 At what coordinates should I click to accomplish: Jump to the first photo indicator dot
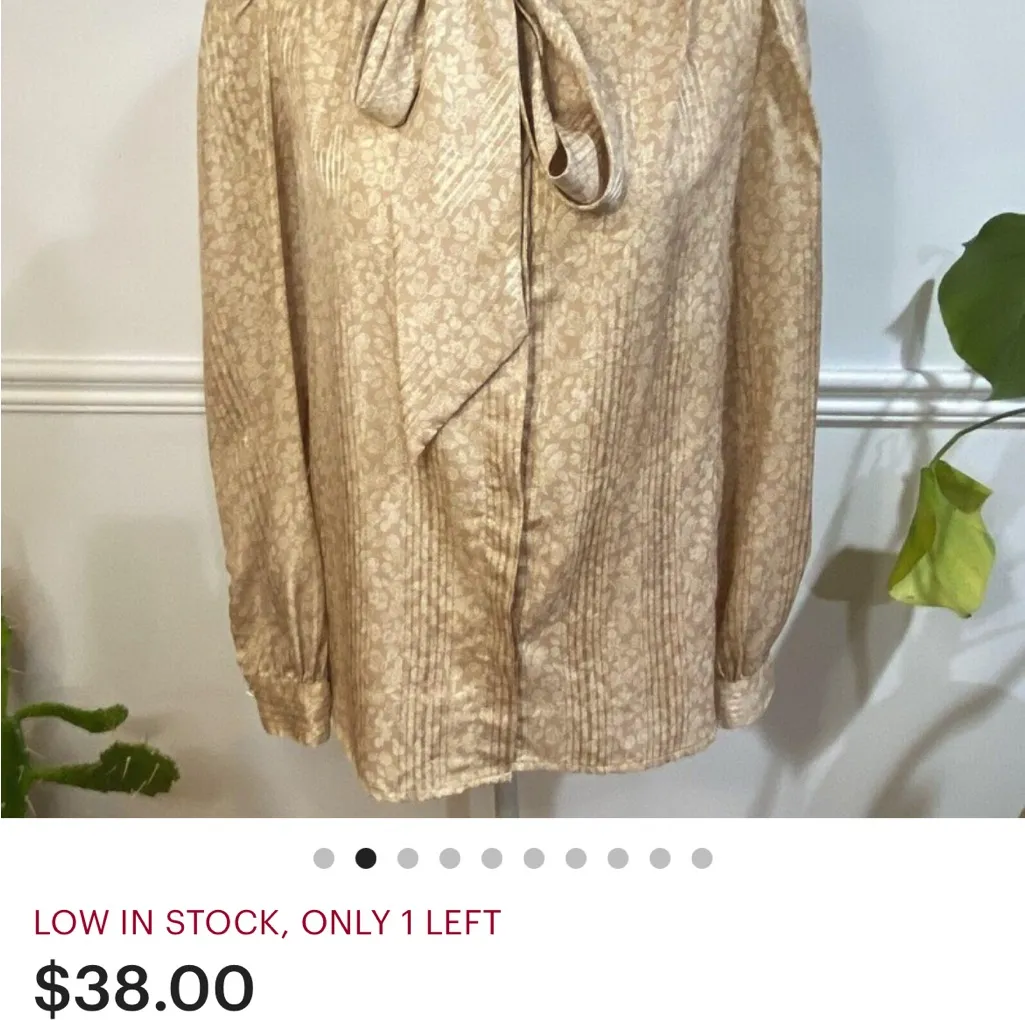pyautogui.click(x=324, y=858)
